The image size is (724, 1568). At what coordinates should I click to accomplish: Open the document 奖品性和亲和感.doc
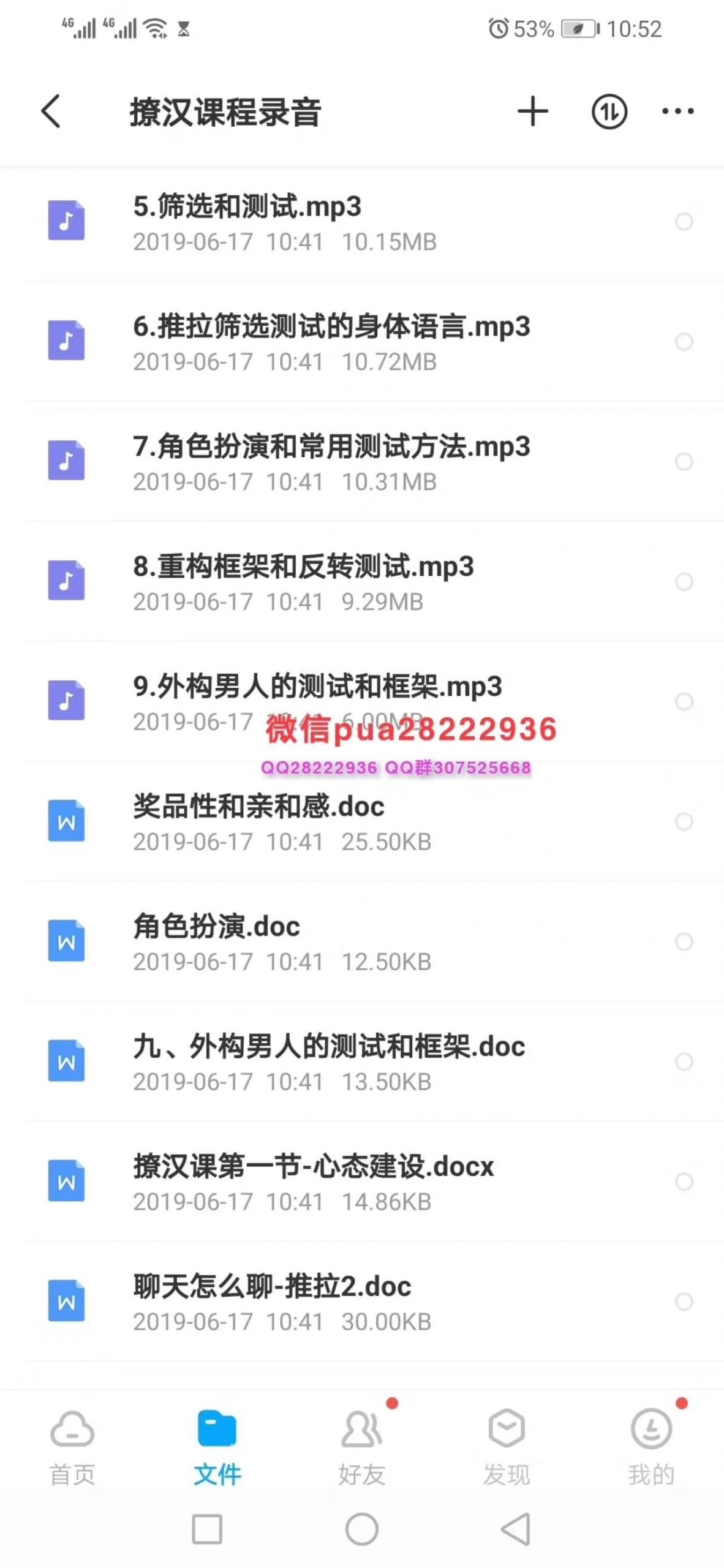coord(362,822)
